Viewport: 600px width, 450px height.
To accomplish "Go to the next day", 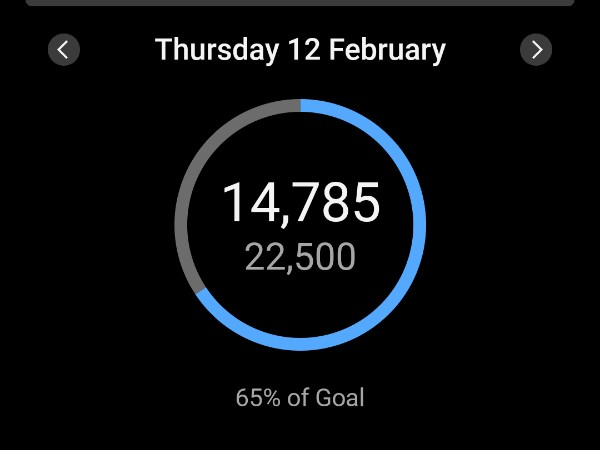I will point(536,50).
